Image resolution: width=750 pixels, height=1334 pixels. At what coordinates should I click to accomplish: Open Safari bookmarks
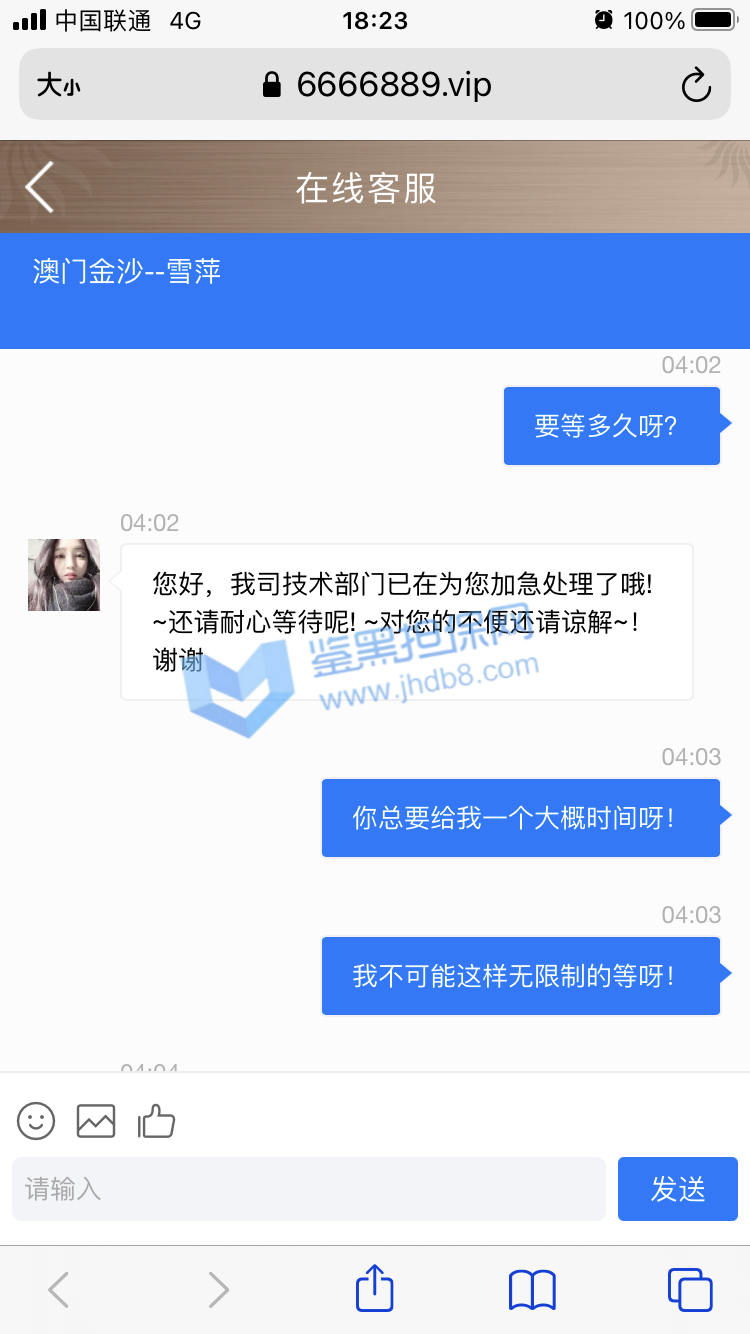tap(532, 1290)
